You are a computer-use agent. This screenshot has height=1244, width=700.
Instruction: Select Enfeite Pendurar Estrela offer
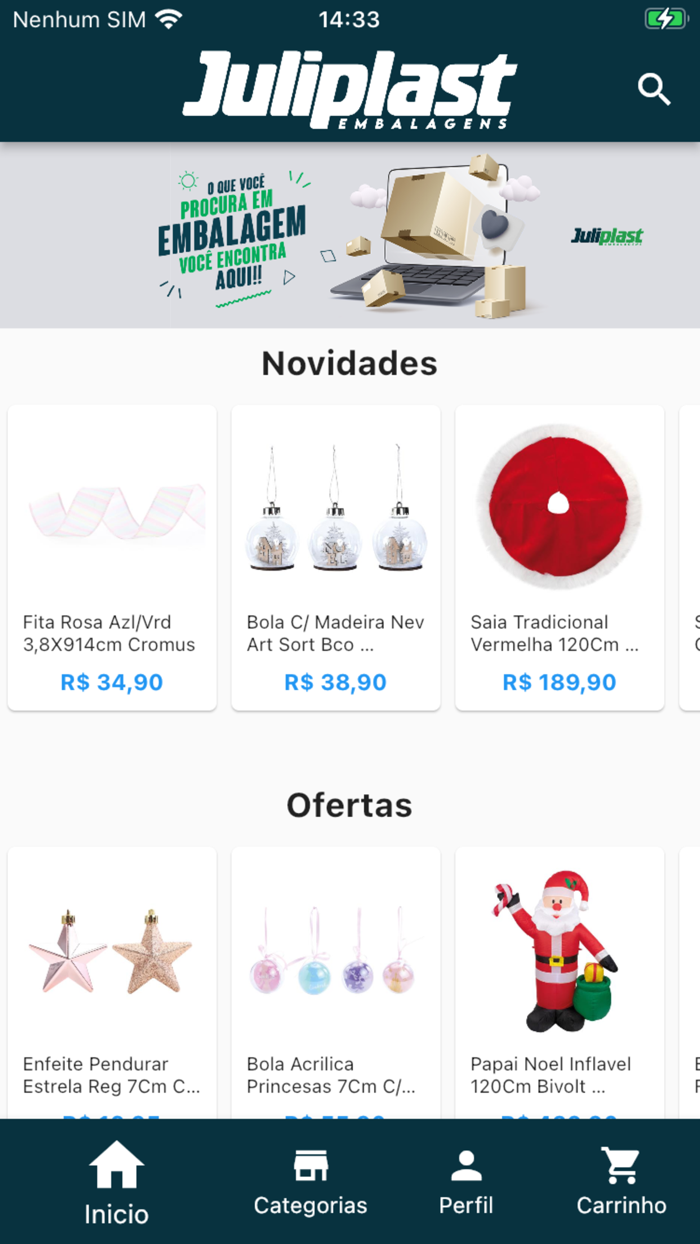(112, 983)
